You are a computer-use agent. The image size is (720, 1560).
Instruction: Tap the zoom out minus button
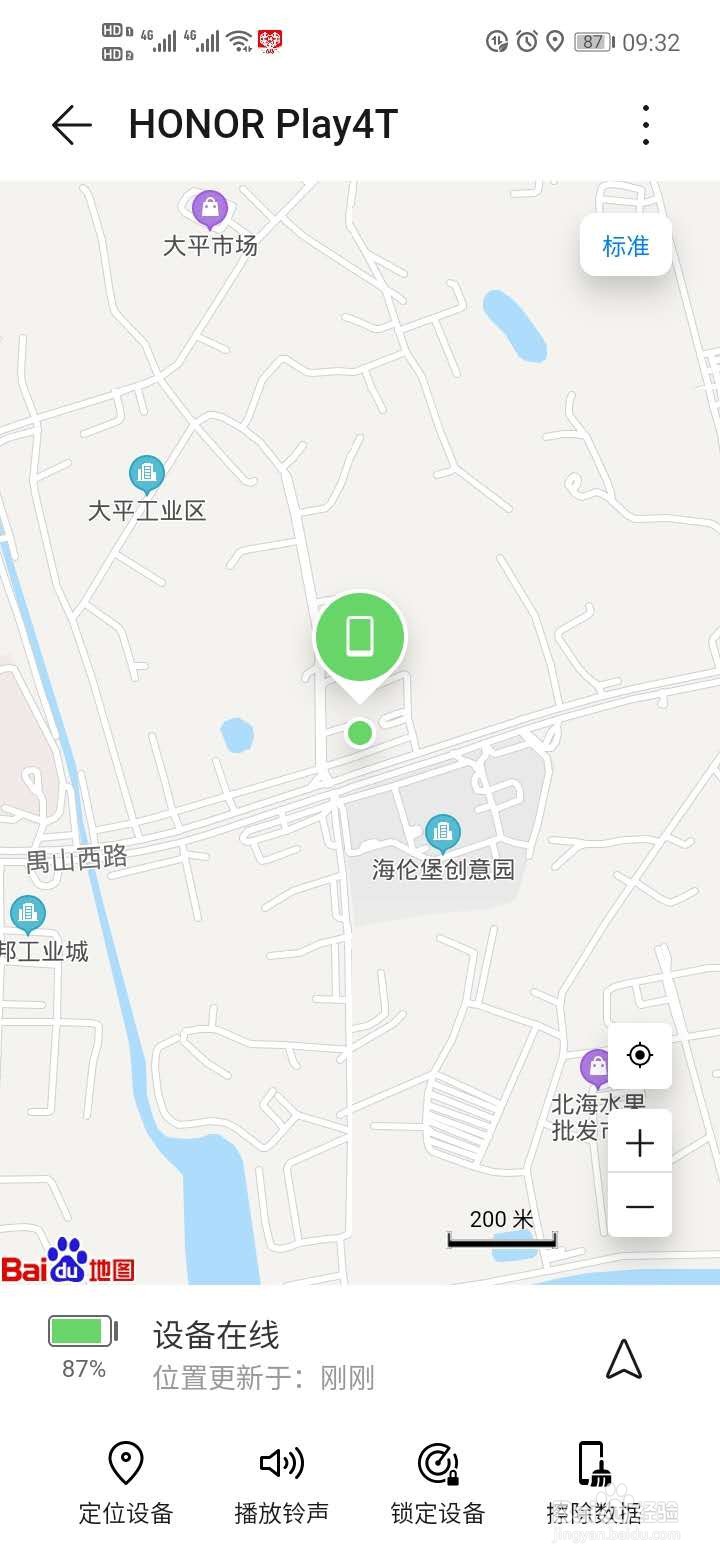(639, 1207)
